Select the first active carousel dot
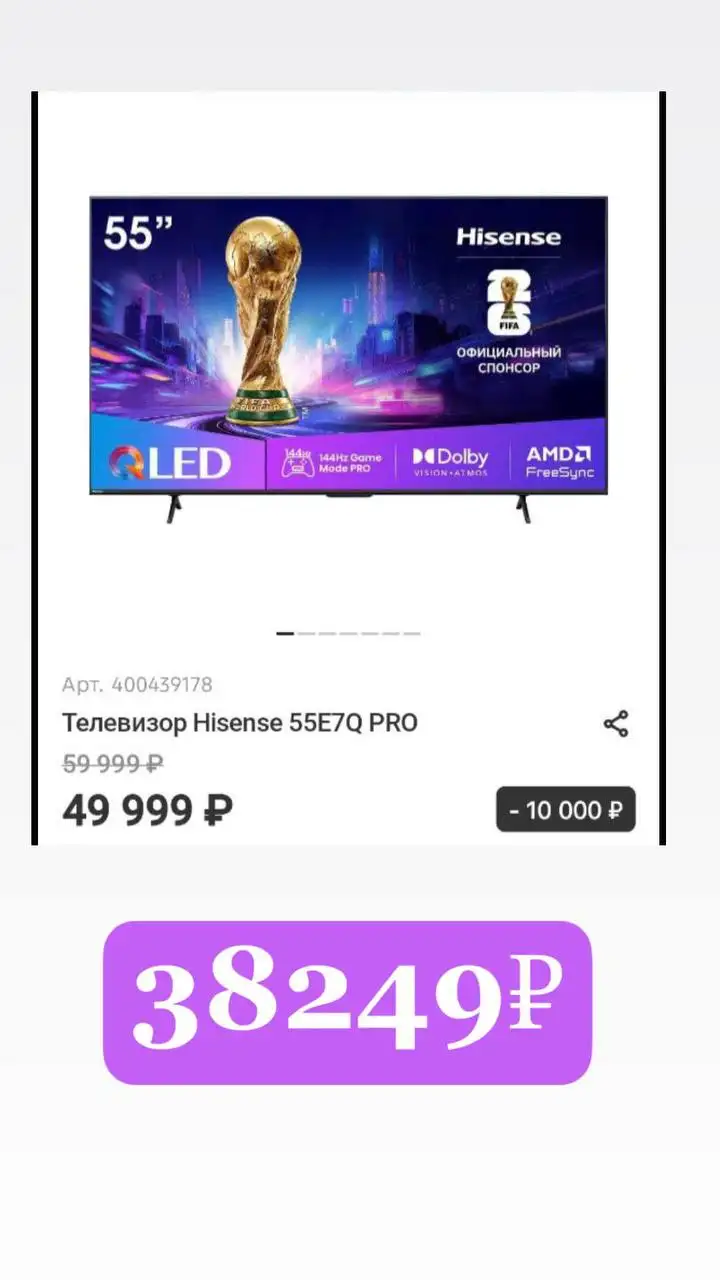720x1280 pixels. [283, 633]
